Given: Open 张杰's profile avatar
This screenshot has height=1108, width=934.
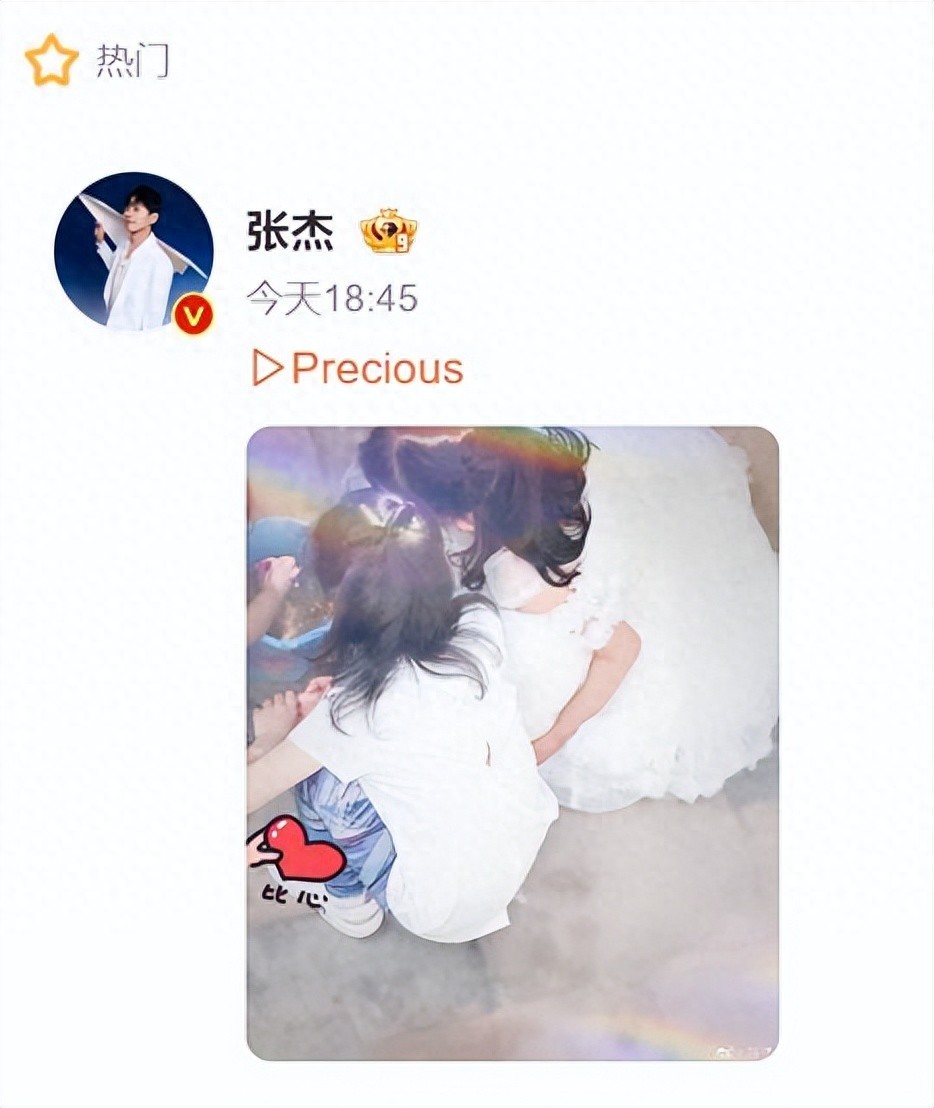Looking at the screenshot, I should click(133, 251).
